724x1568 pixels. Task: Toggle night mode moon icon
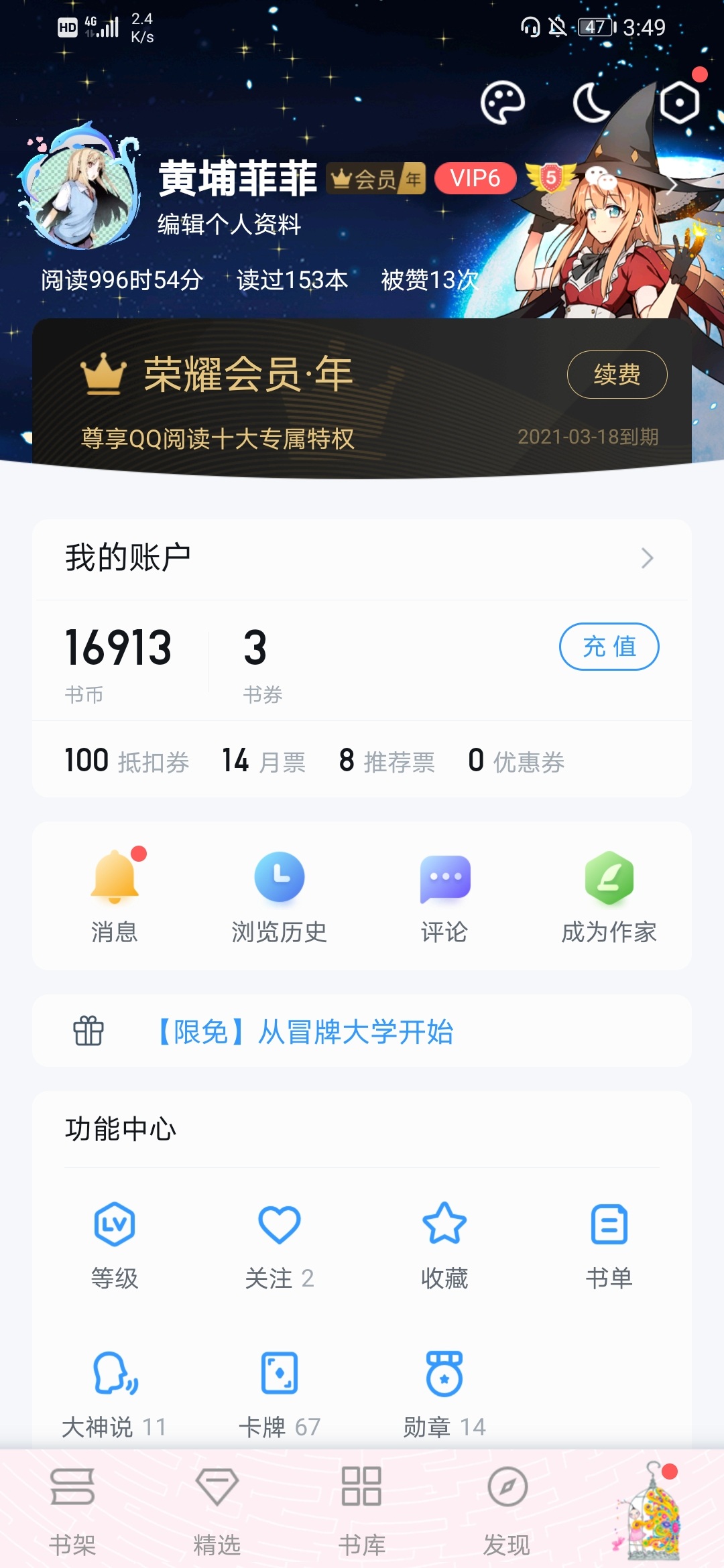[591, 103]
